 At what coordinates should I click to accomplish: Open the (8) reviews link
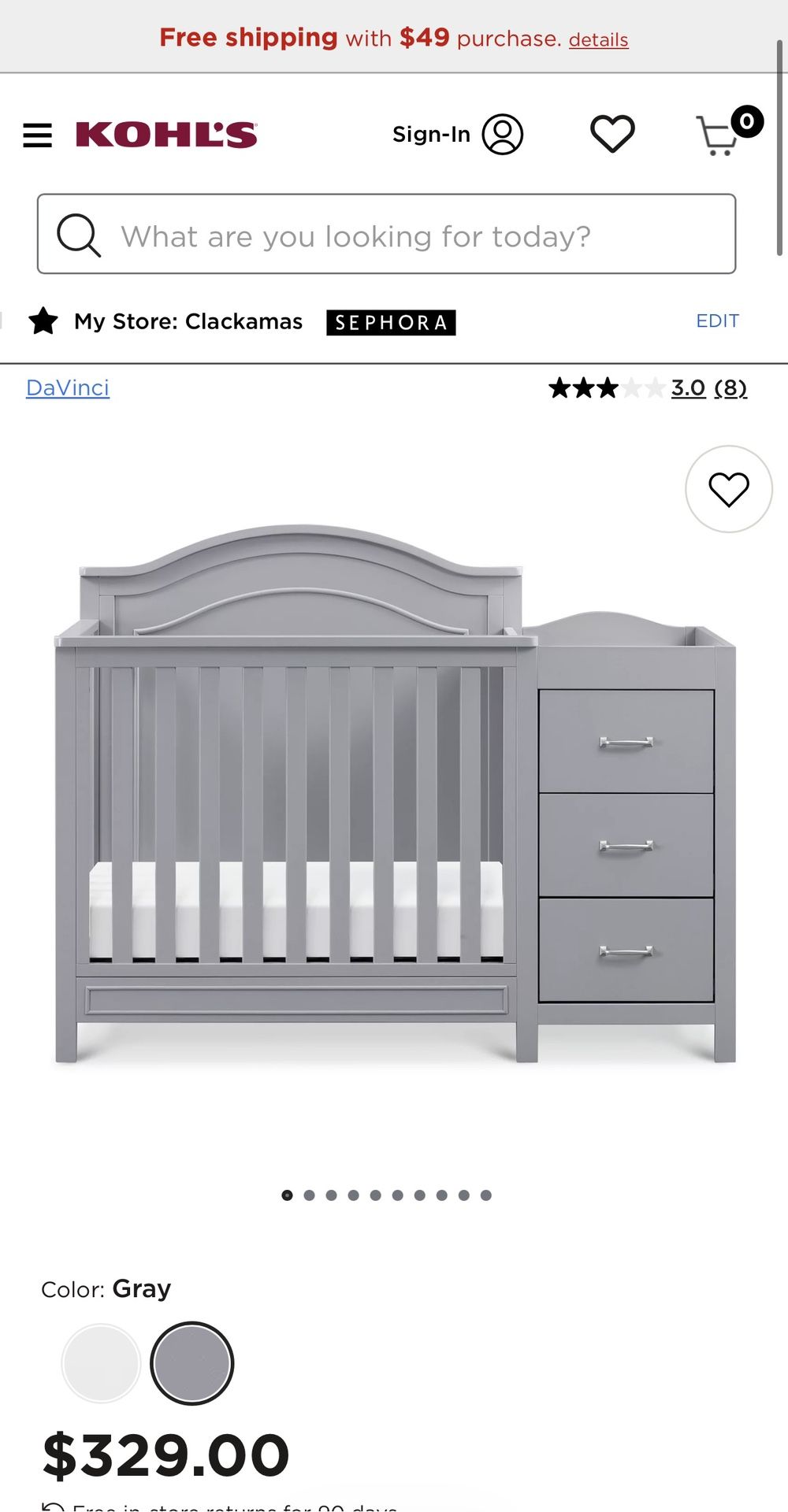tap(730, 387)
